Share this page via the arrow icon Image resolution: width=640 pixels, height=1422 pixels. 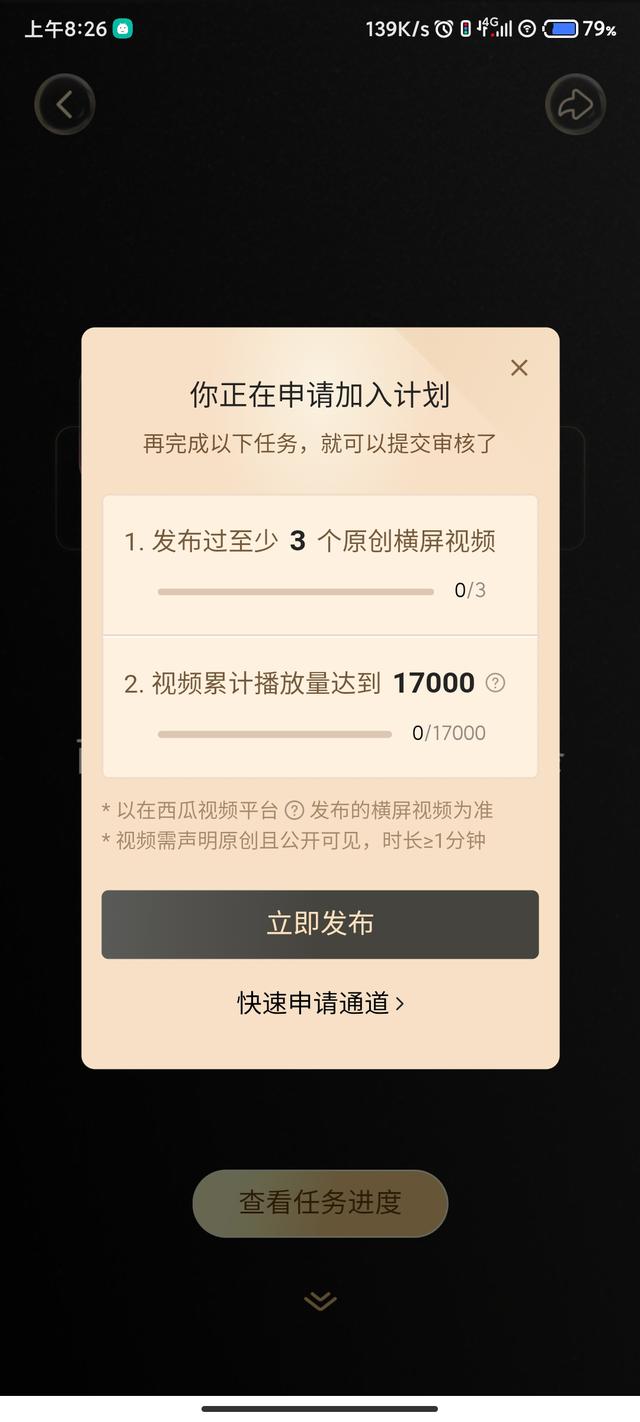tap(575, 105)
